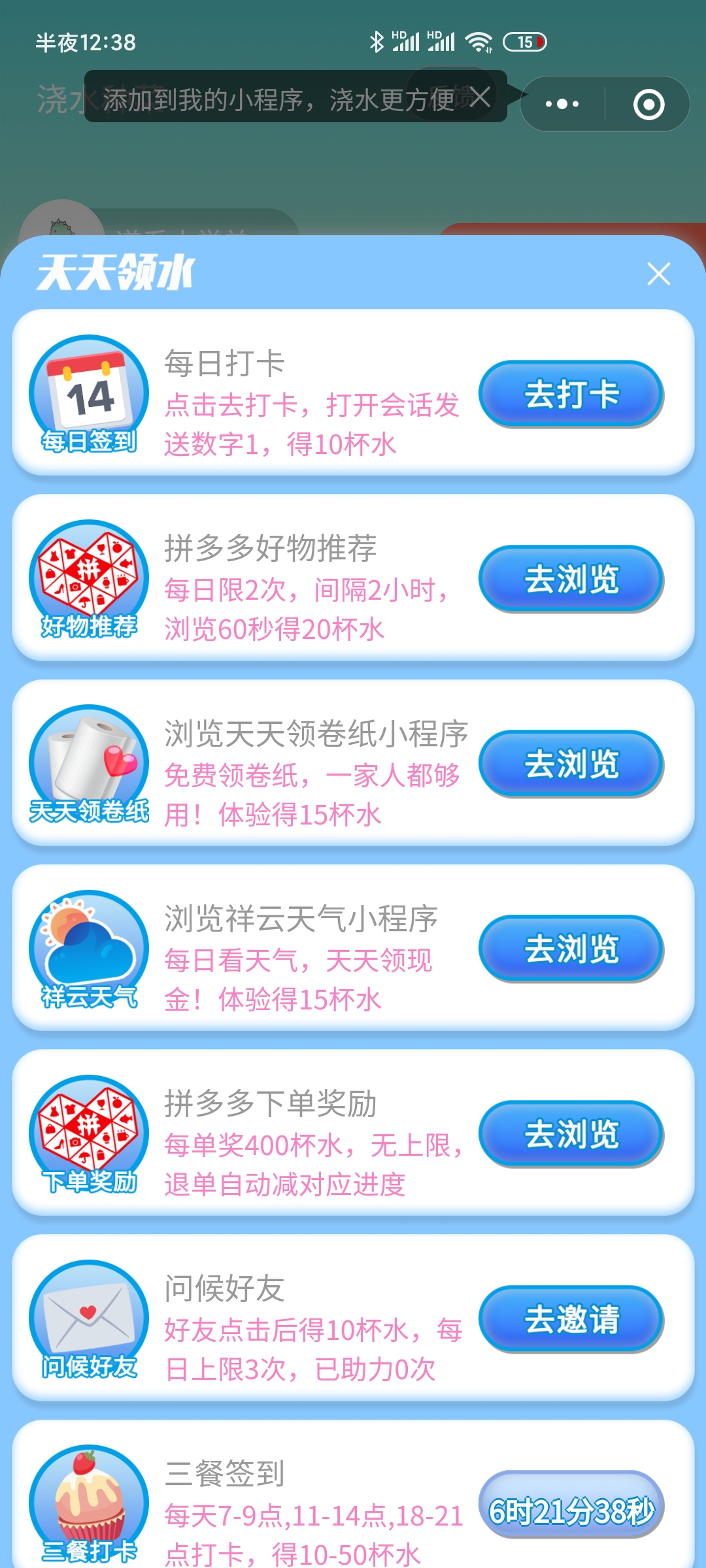Tap 去浏览 for 拼多多下单奖励
The image size is (706, 1568).
571,1134
